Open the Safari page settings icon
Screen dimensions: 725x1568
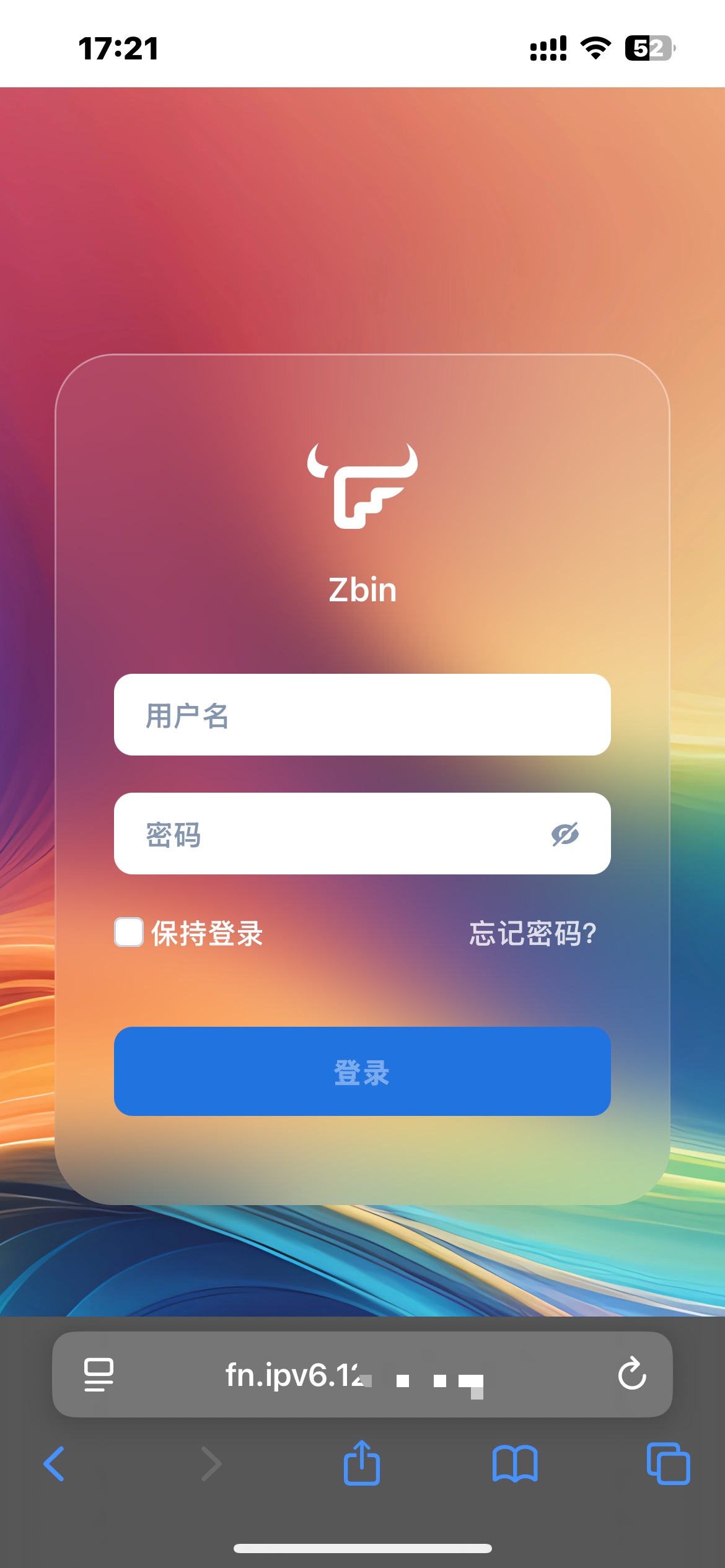[99, 1375]
